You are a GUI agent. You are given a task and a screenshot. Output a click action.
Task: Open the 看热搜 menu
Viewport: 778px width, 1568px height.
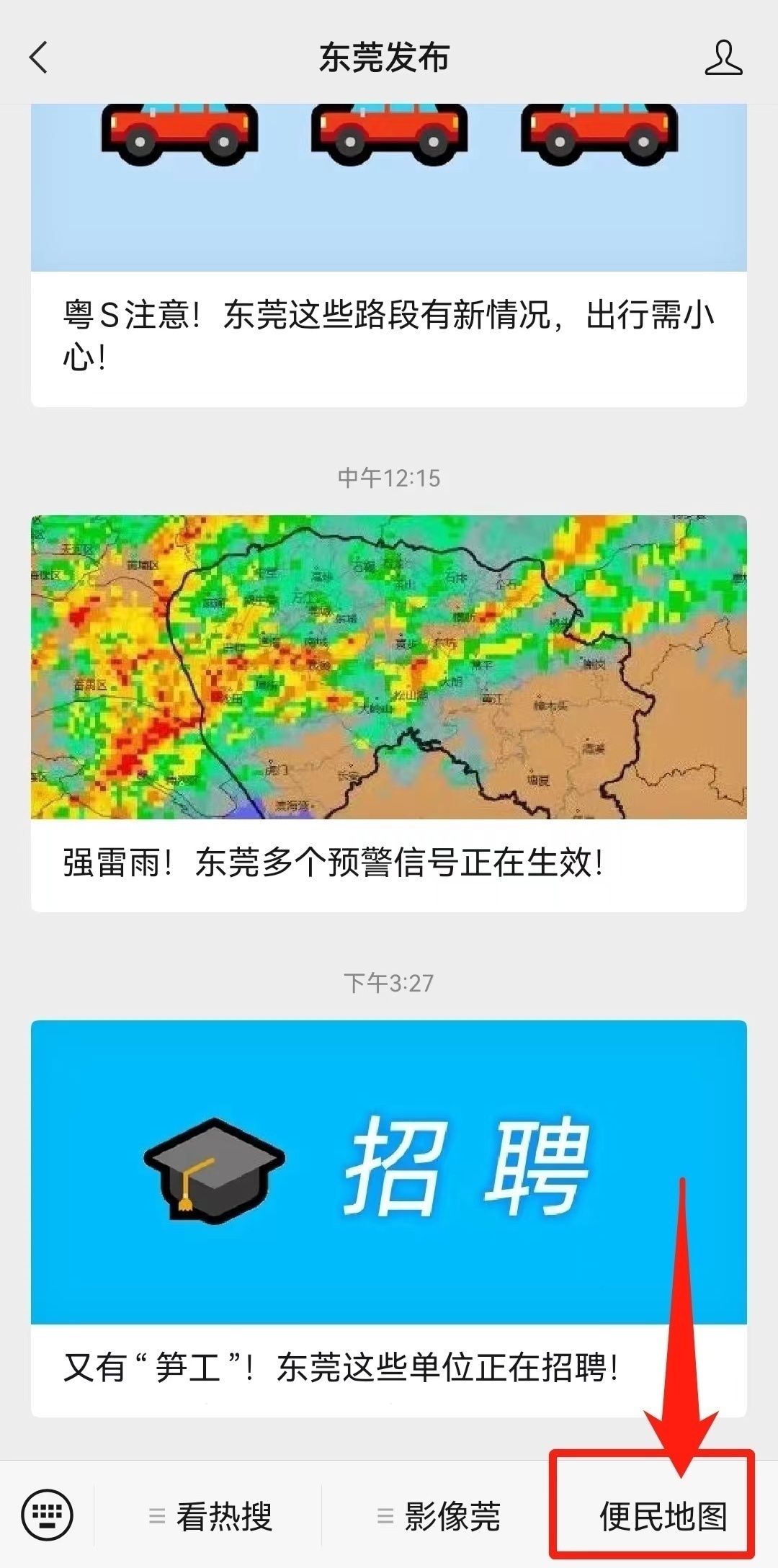click(x=210, y=1516)
